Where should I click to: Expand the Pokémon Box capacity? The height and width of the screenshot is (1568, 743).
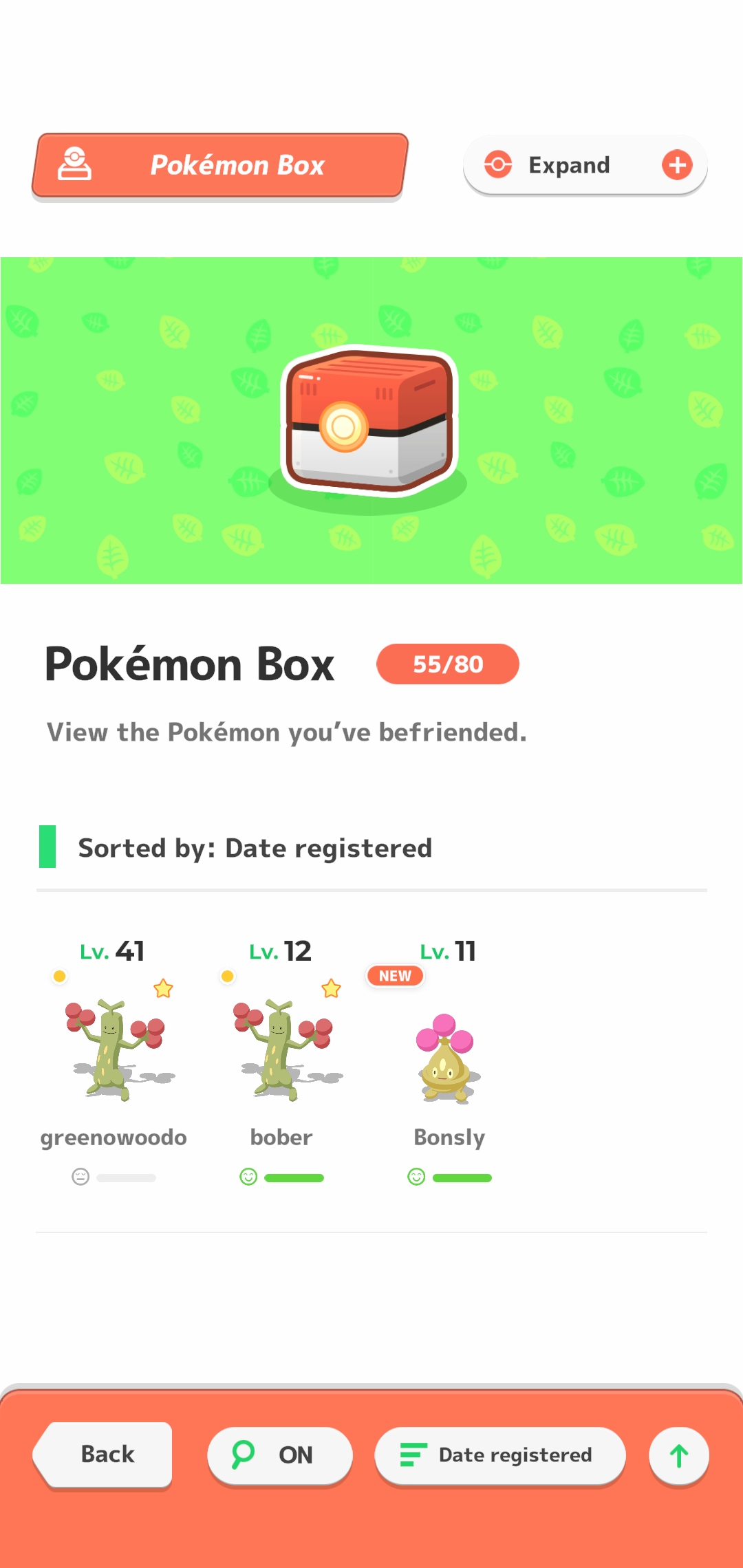pyautogui.click(x=585, y=165)
